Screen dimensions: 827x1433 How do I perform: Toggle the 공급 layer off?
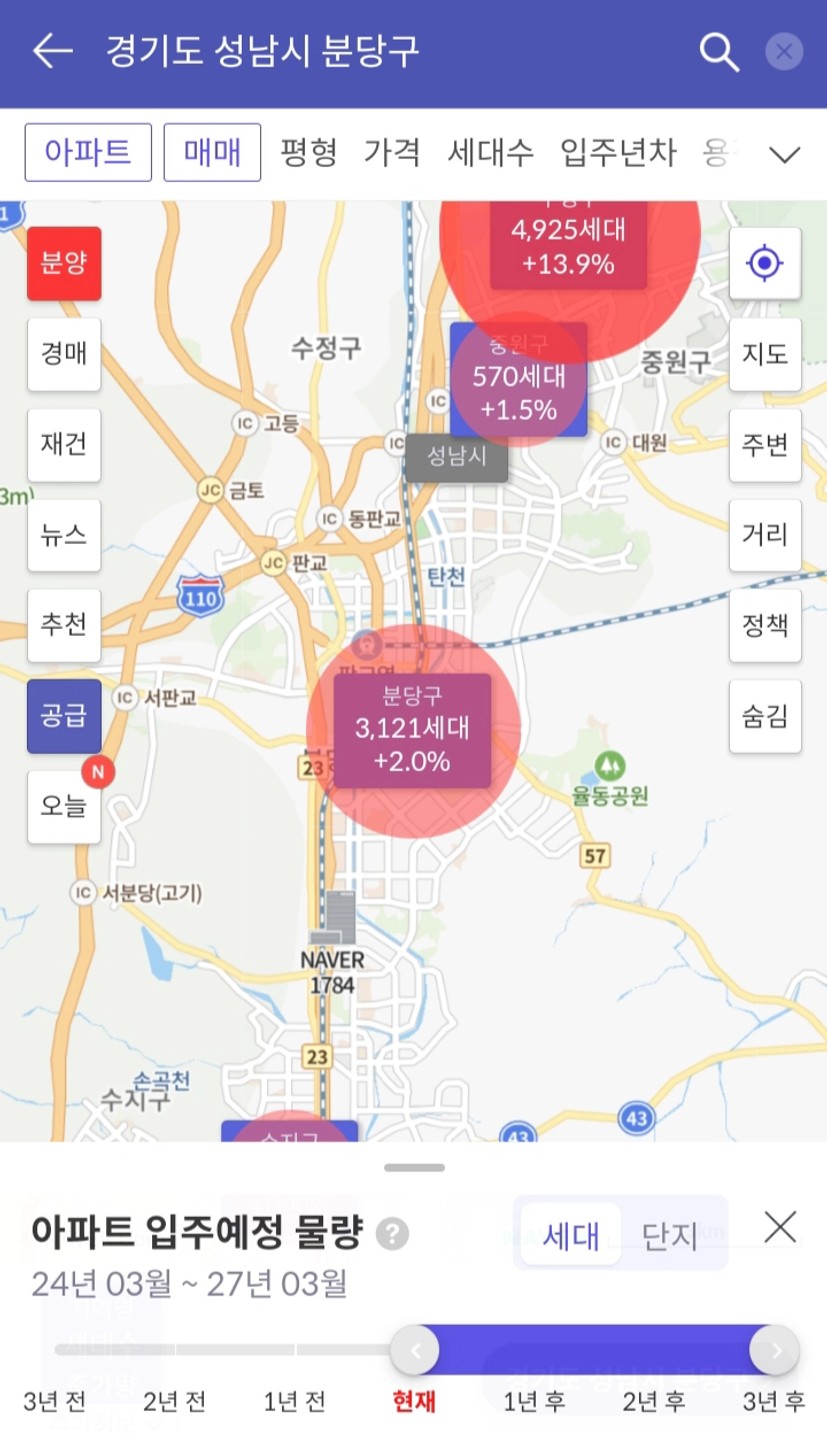click(x=64, y=715)
